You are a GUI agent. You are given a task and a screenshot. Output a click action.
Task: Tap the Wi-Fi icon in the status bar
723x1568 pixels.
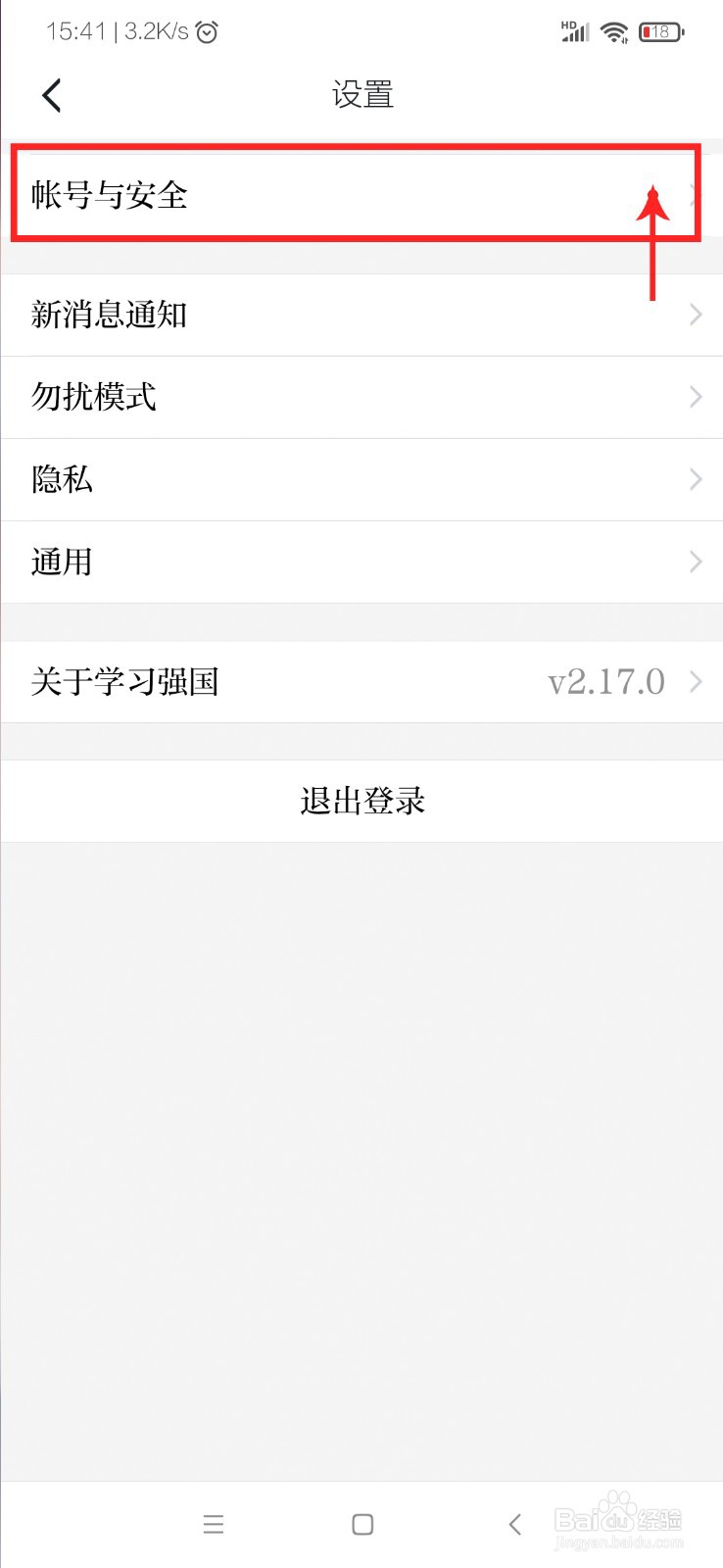614,31
